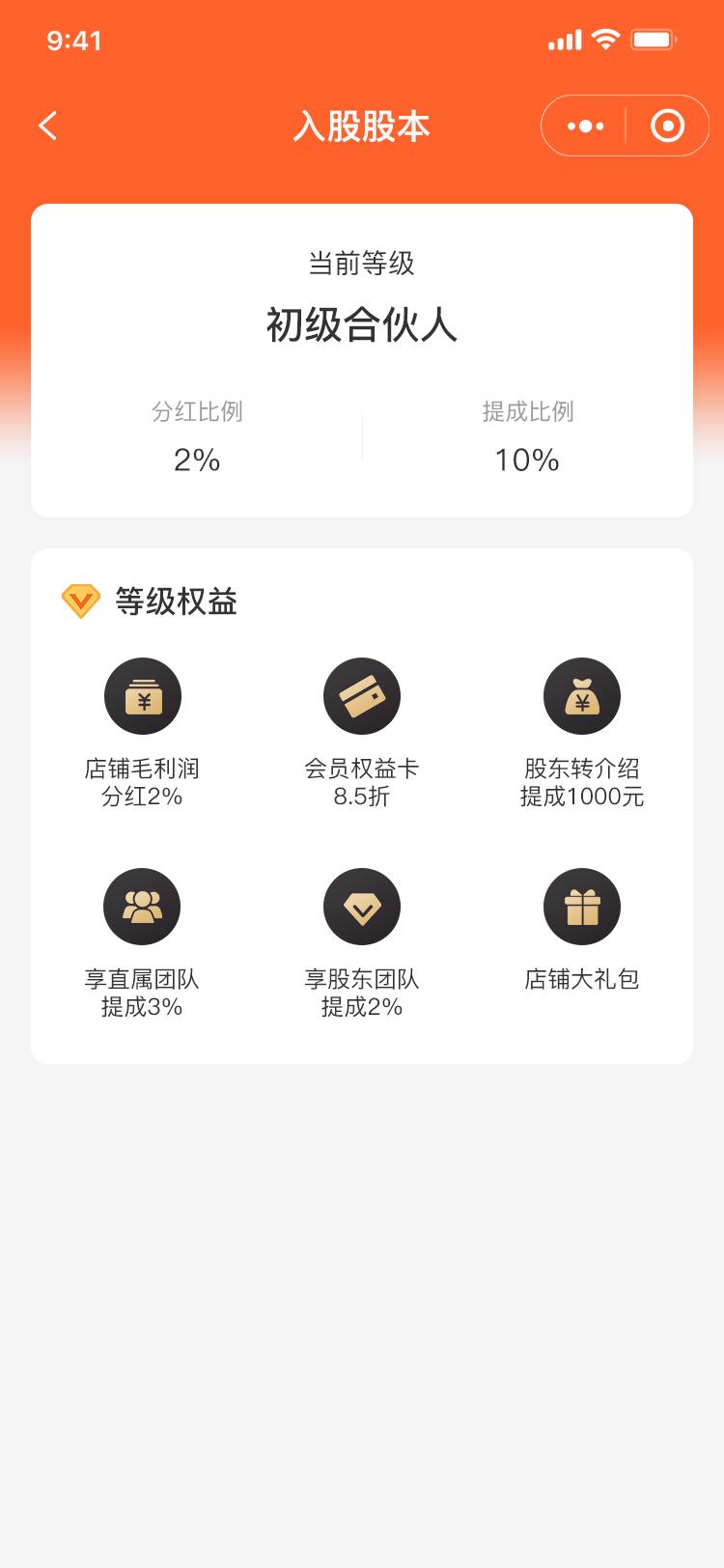724x1568 pixels.
Task: Select the membership card 8.5折 icon
Action: (x=362, y=695)
